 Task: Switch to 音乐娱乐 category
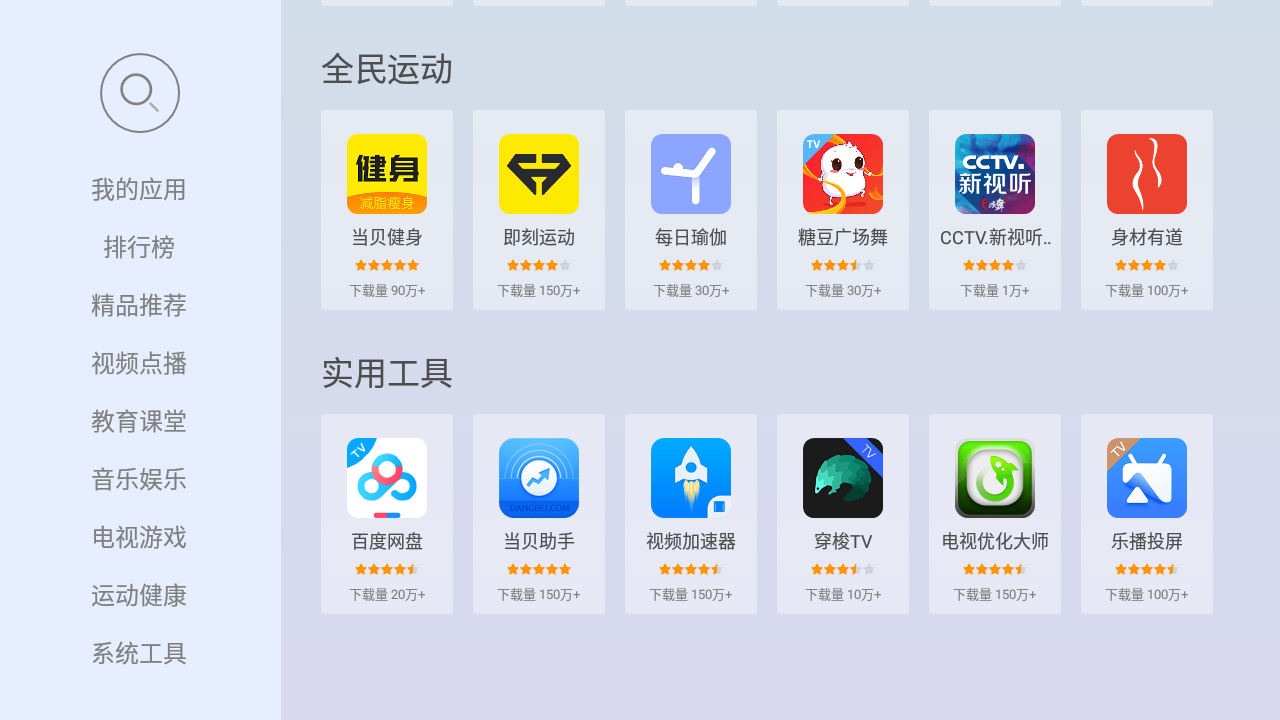pos(139,479)
